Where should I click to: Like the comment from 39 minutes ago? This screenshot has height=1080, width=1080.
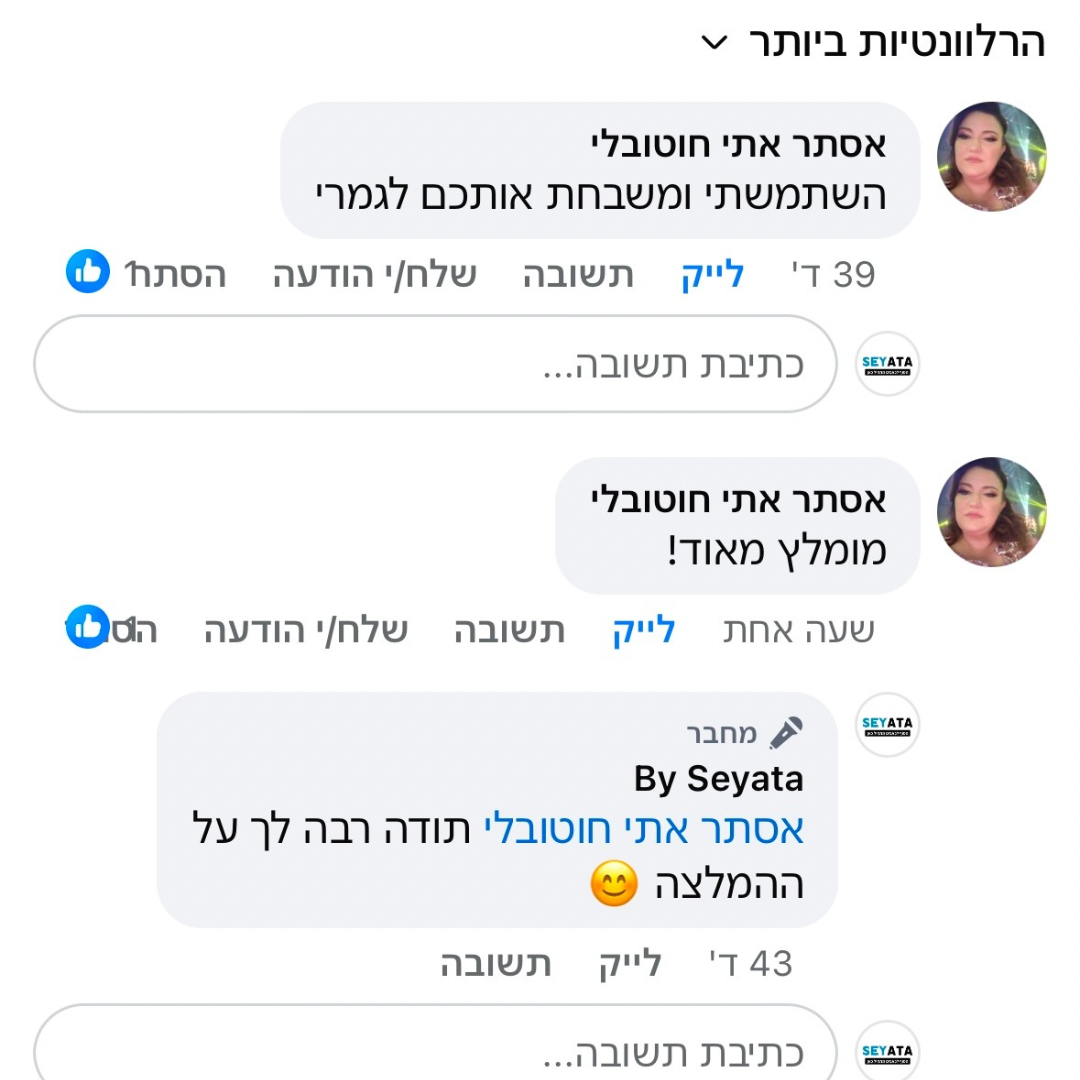[712, 274]
